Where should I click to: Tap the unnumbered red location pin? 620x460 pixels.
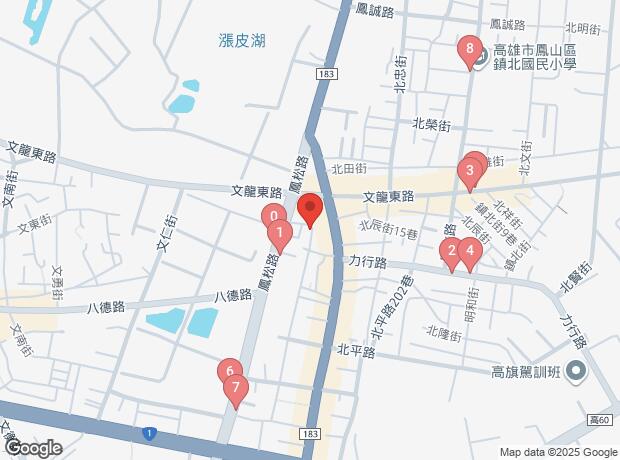309,210
